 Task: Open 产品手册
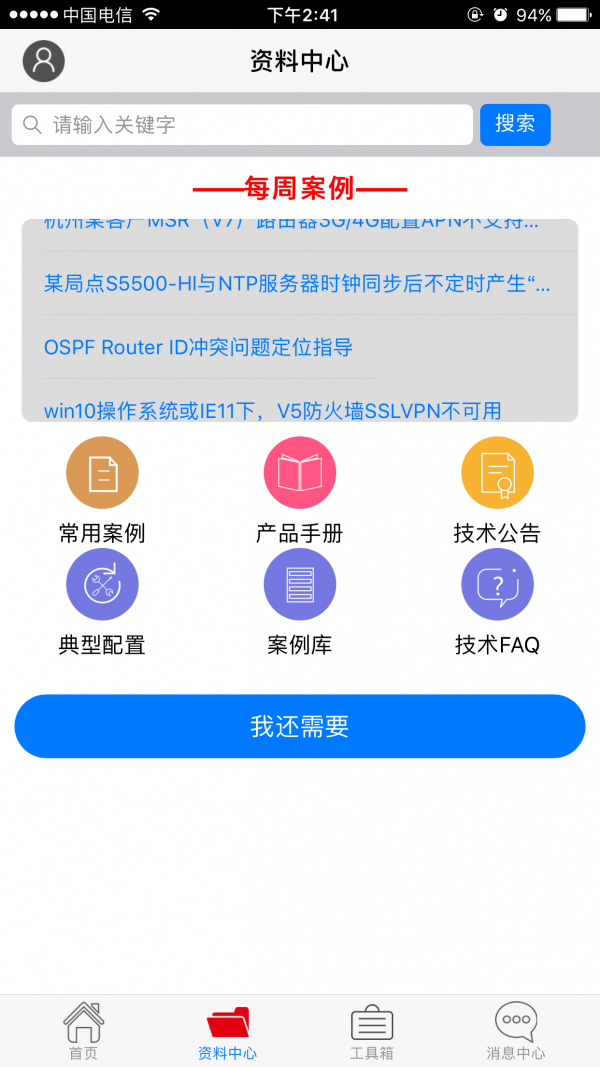click(x=299, y=491)
